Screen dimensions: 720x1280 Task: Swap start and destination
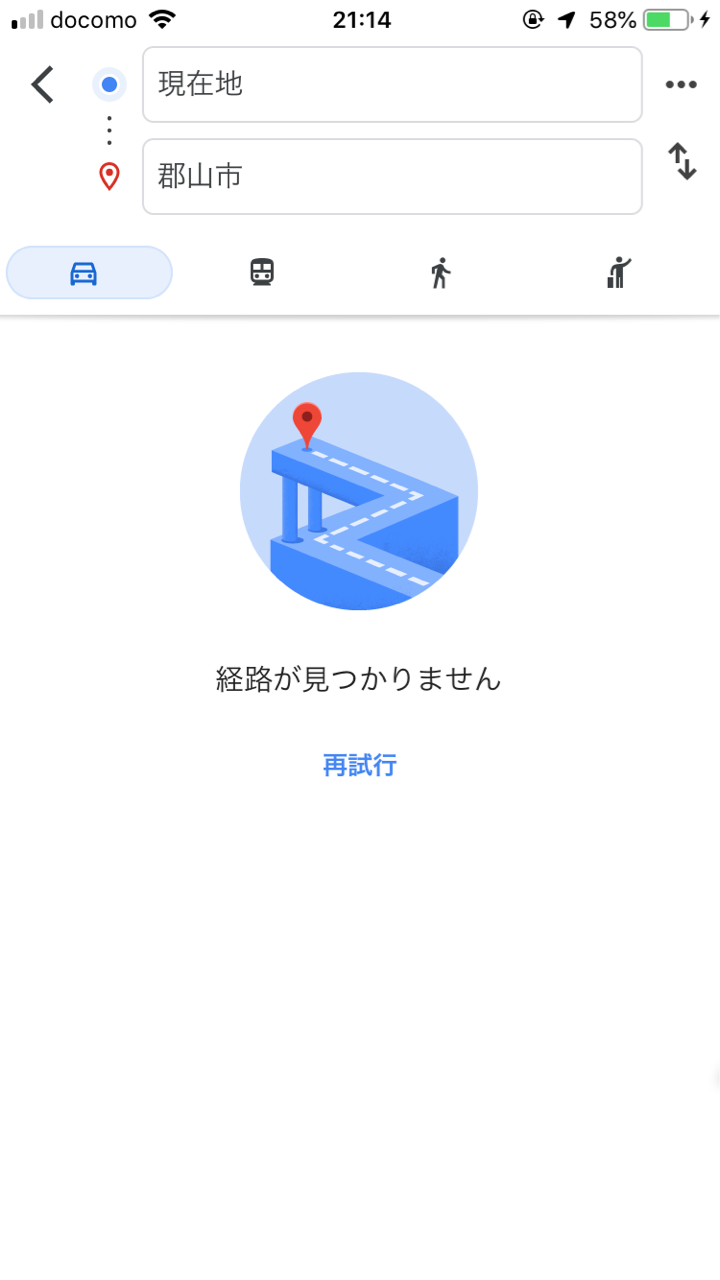tap(682, 162)
